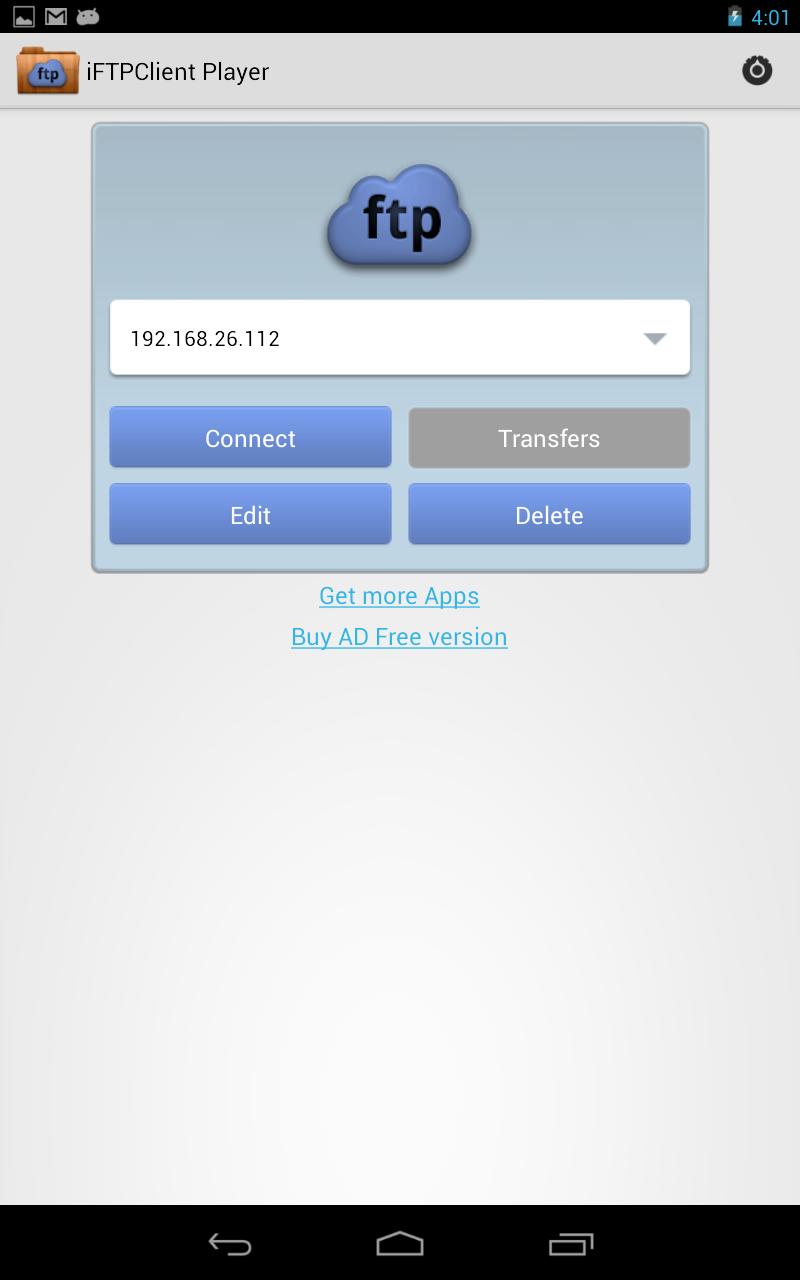Return to the home screen
The height and width of the screenshot is (1280, 800).
point(400,1244)
